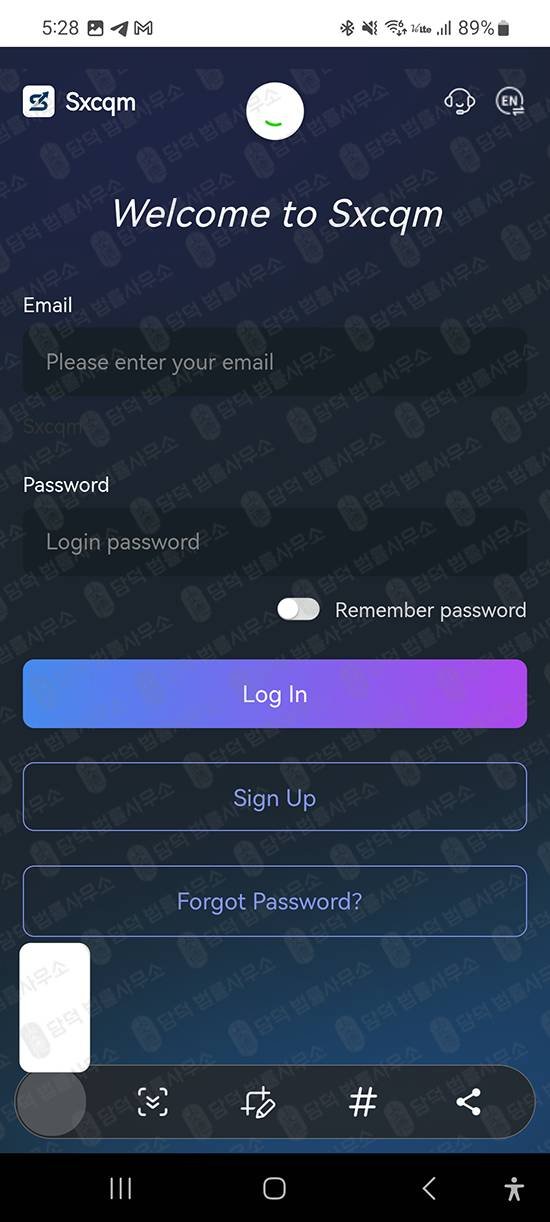The height and width of the screenshot is (1222, 550).
Task: Share the captured screenshot
Action: pyautogui.click(x=468, y=1102)
